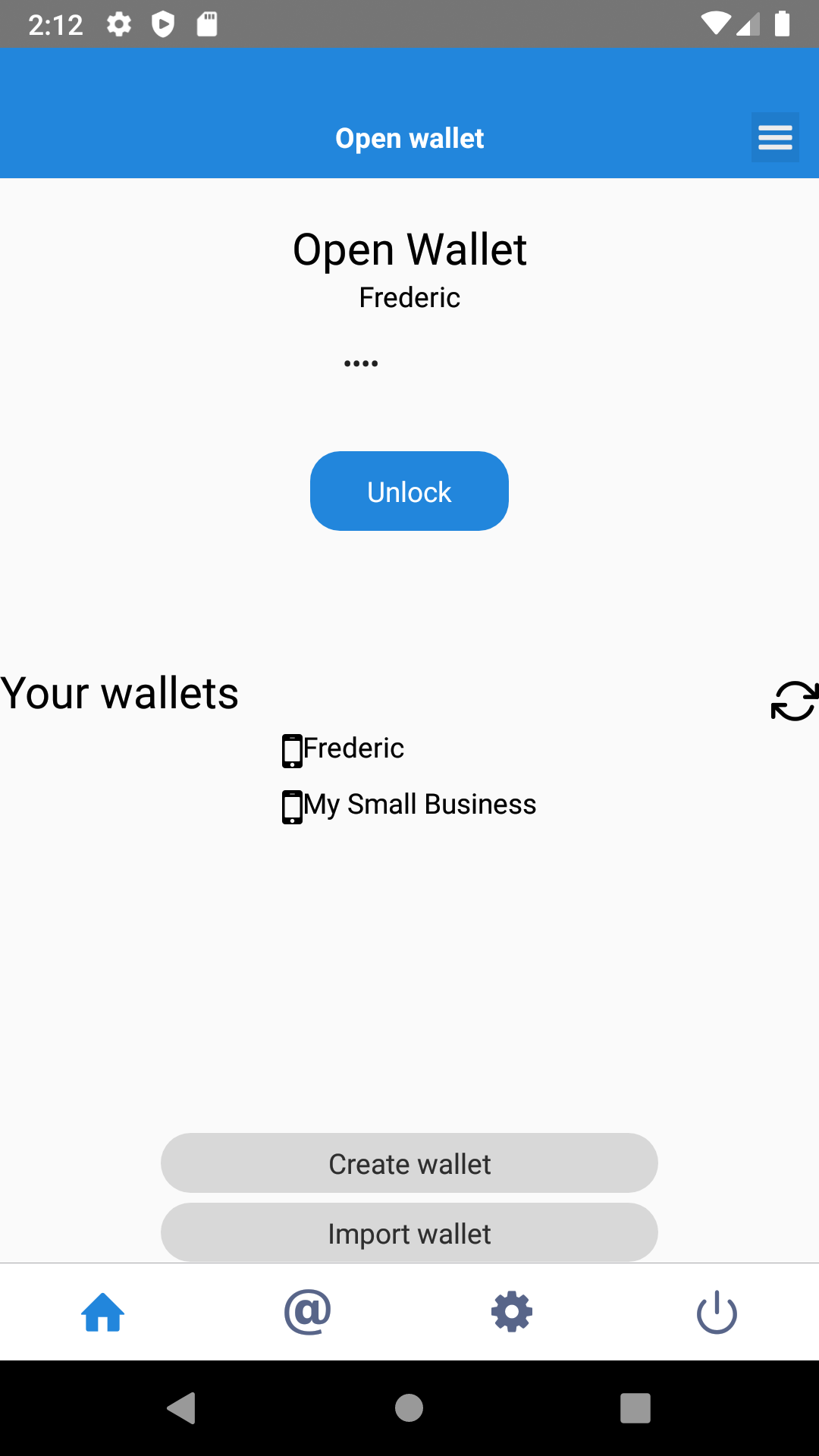Create a new wallet

tap(409, 1163)
